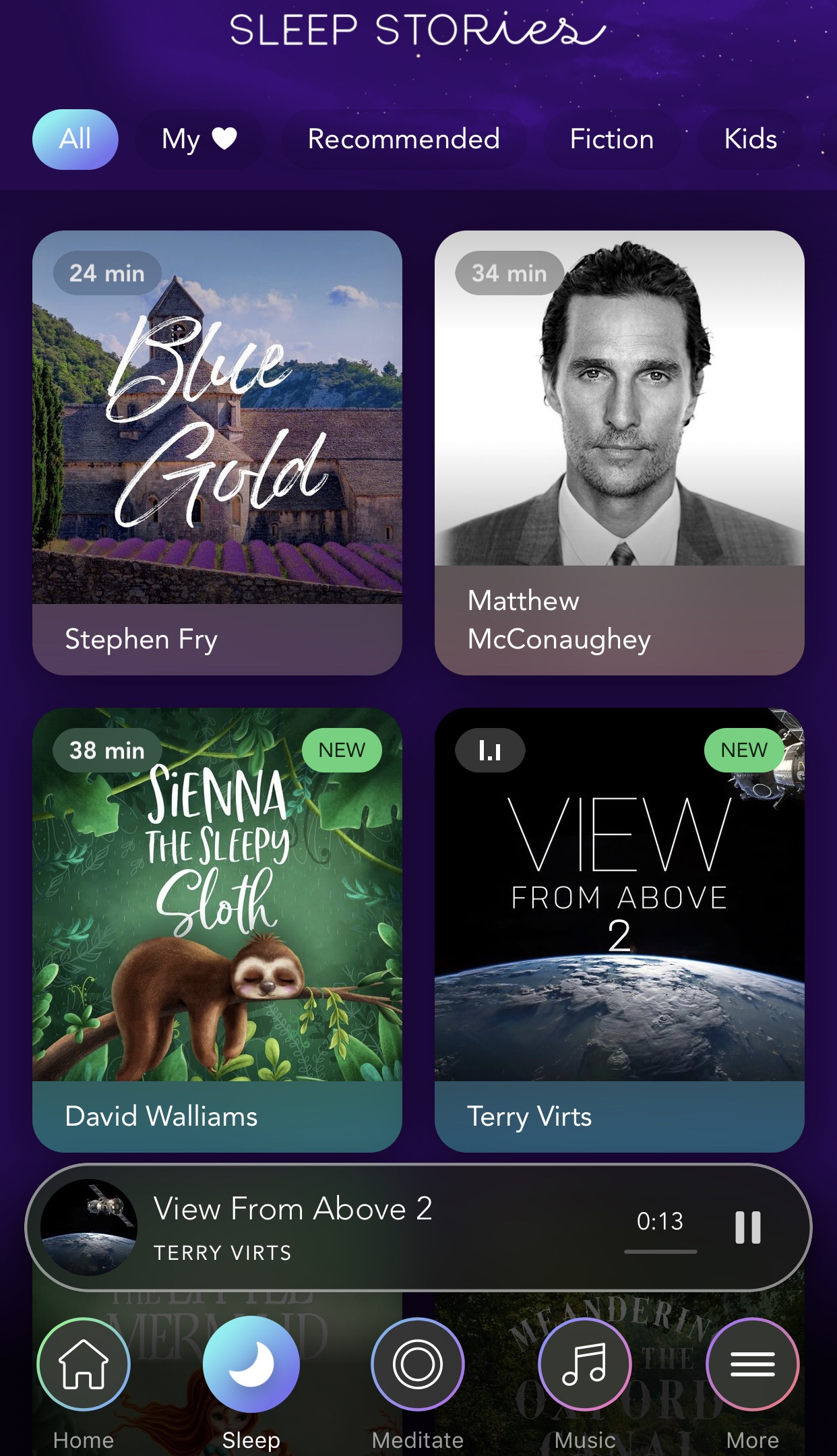The height and width of the screenshot is (1456, 837).
Task: Open Blue Gold by Stephen Fry
Action: point(217,452)
